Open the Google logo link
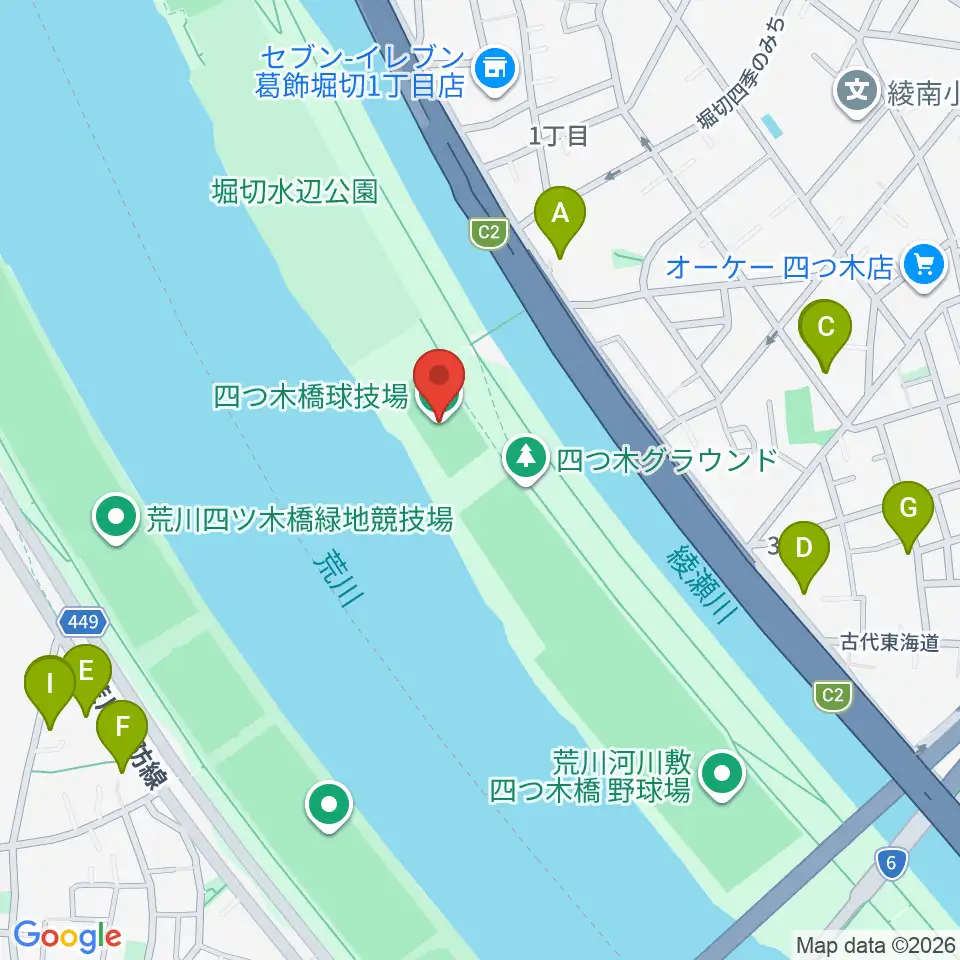This screenshot has height=960, width=960. [x=67, y=936]
